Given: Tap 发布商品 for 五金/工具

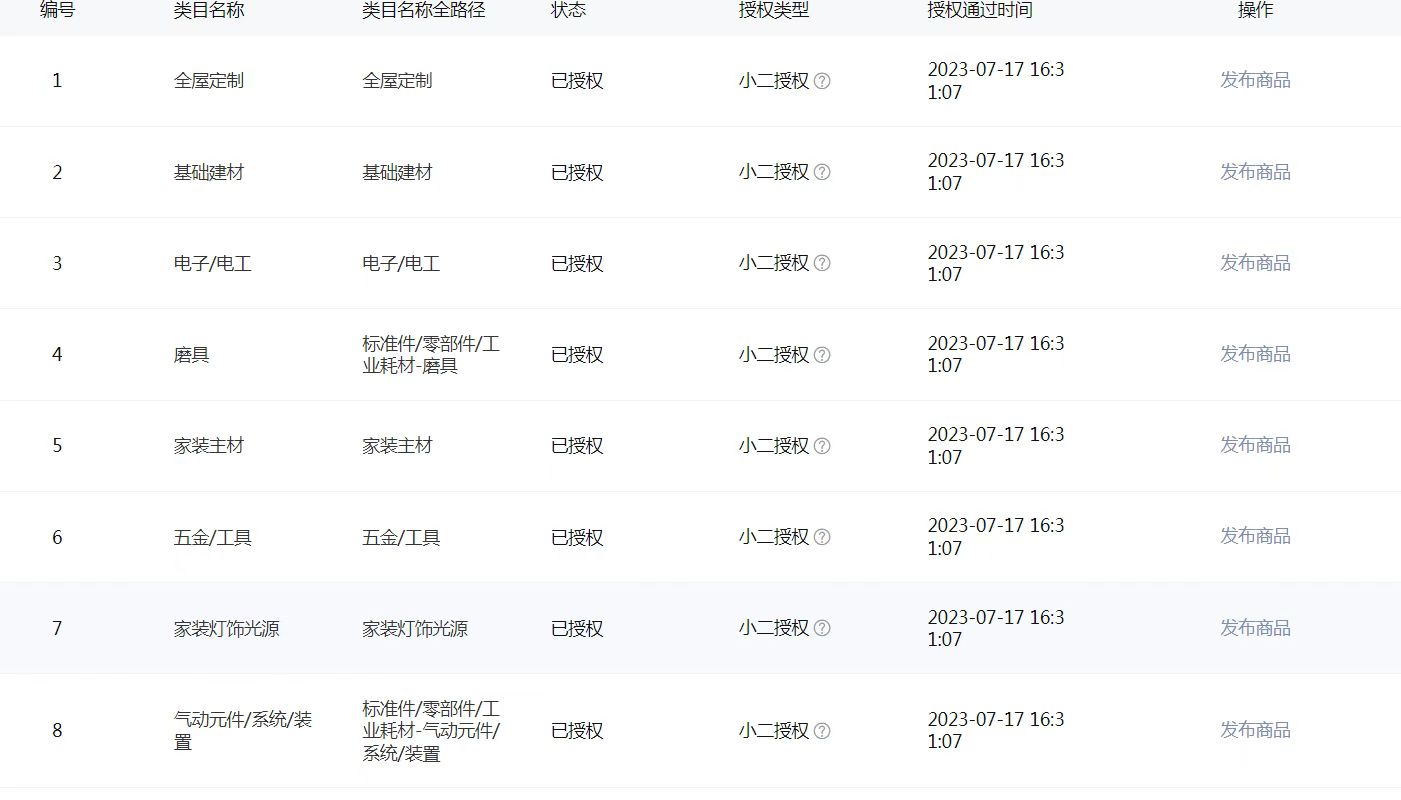Looking at the screenshot, I should (1255, 536).
